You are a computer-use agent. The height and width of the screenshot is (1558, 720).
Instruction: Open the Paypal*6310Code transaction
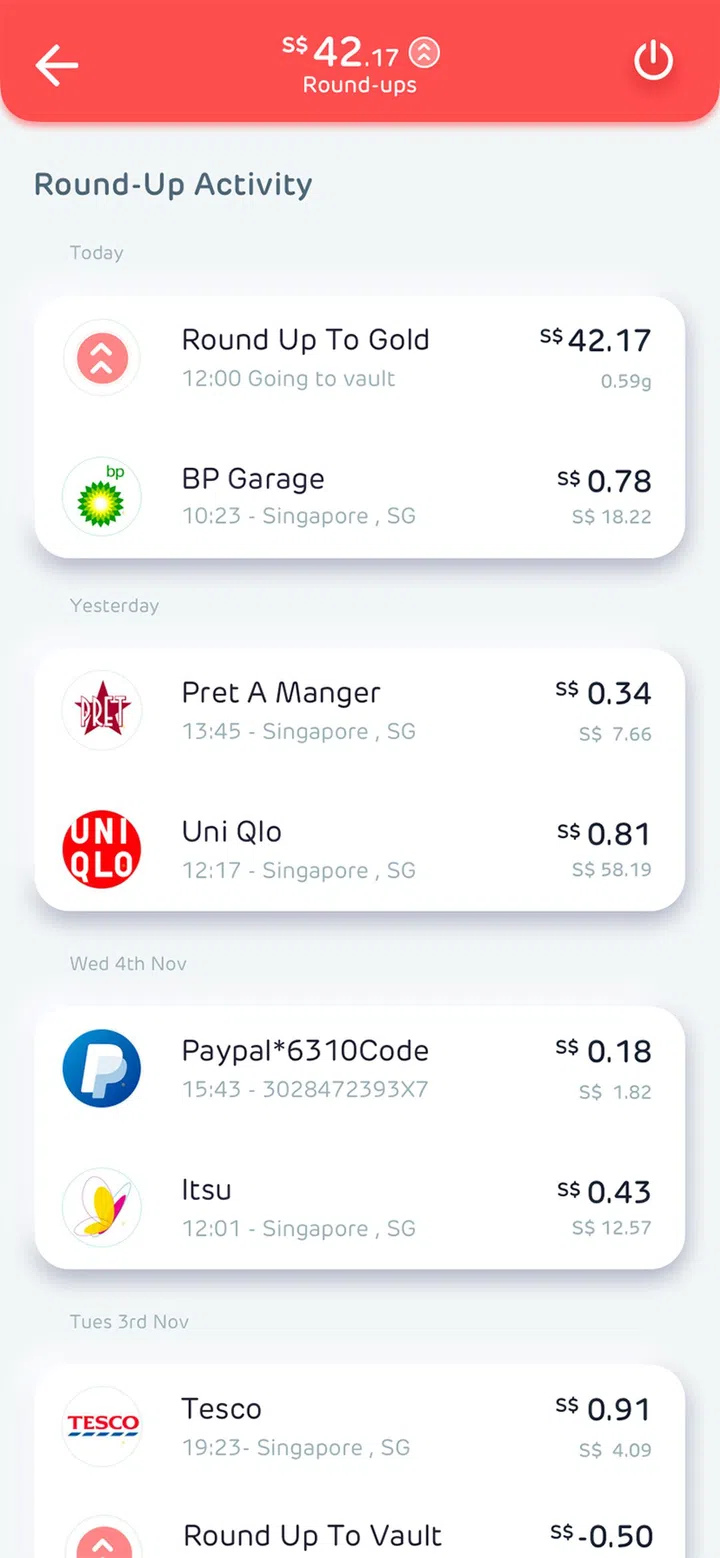(359, 1068)
